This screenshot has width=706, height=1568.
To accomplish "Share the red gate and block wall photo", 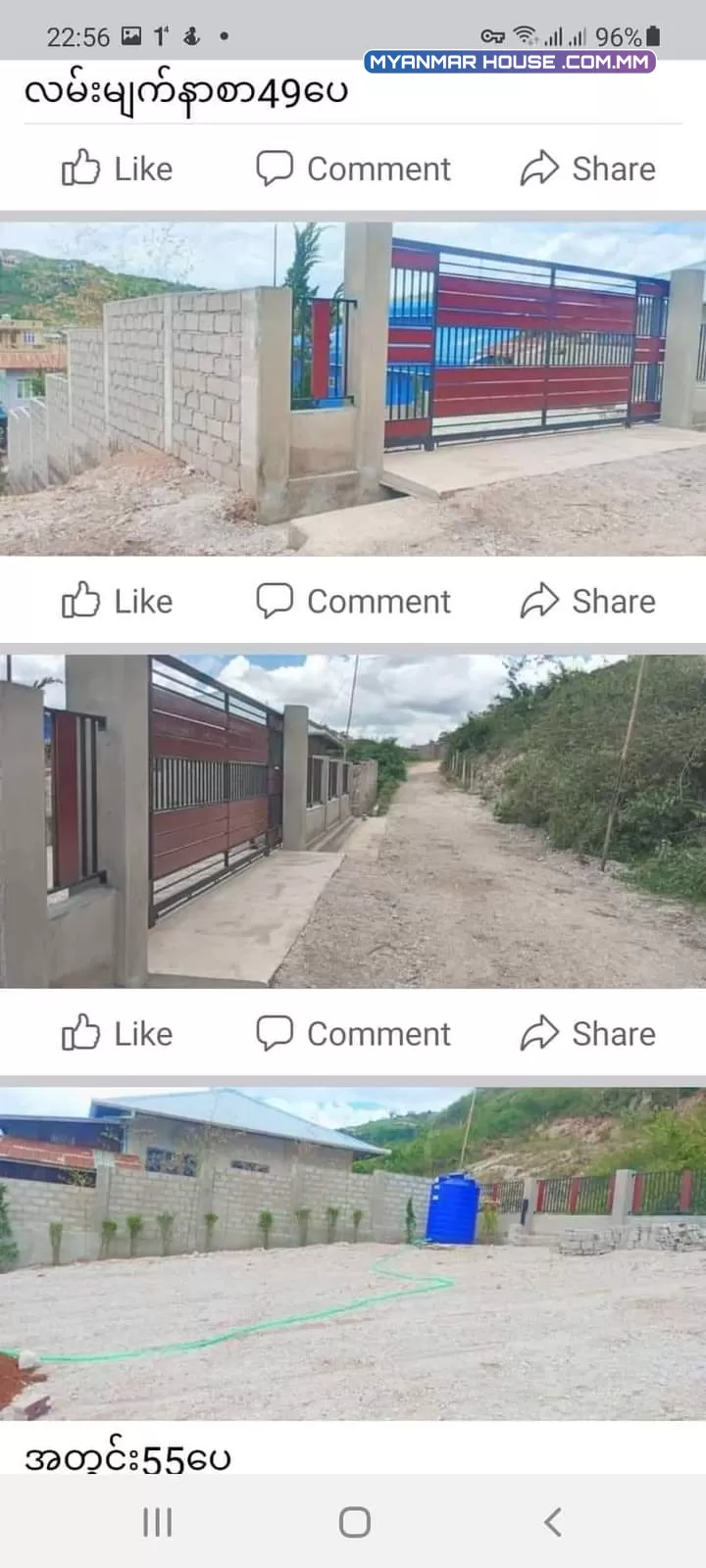I will coord(587,601).
